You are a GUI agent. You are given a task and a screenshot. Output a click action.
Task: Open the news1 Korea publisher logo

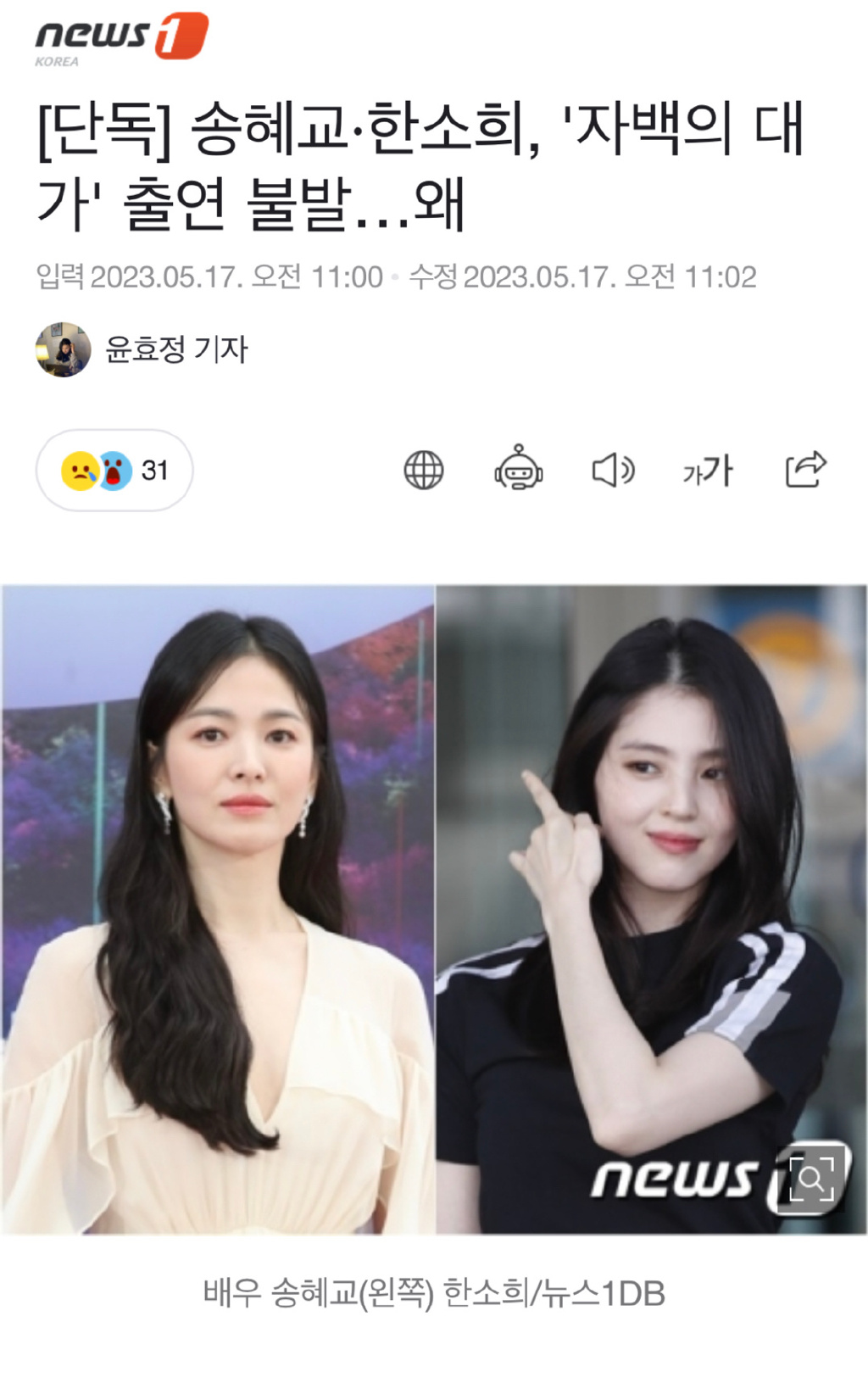[x=120, y=38]
